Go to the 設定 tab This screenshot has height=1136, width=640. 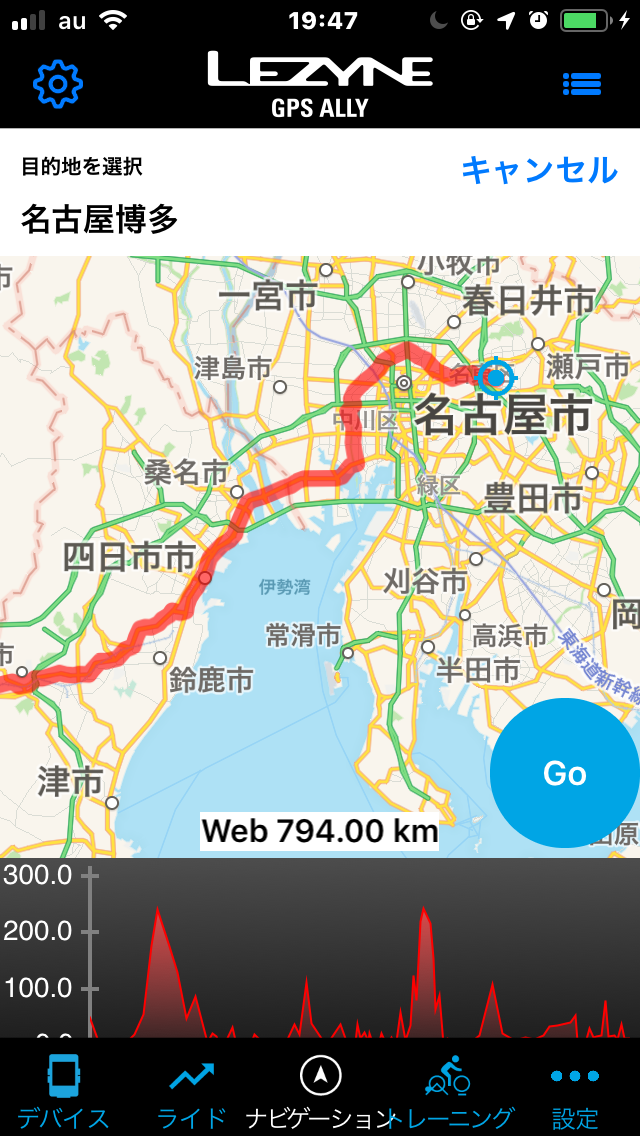coord(575,1091)
